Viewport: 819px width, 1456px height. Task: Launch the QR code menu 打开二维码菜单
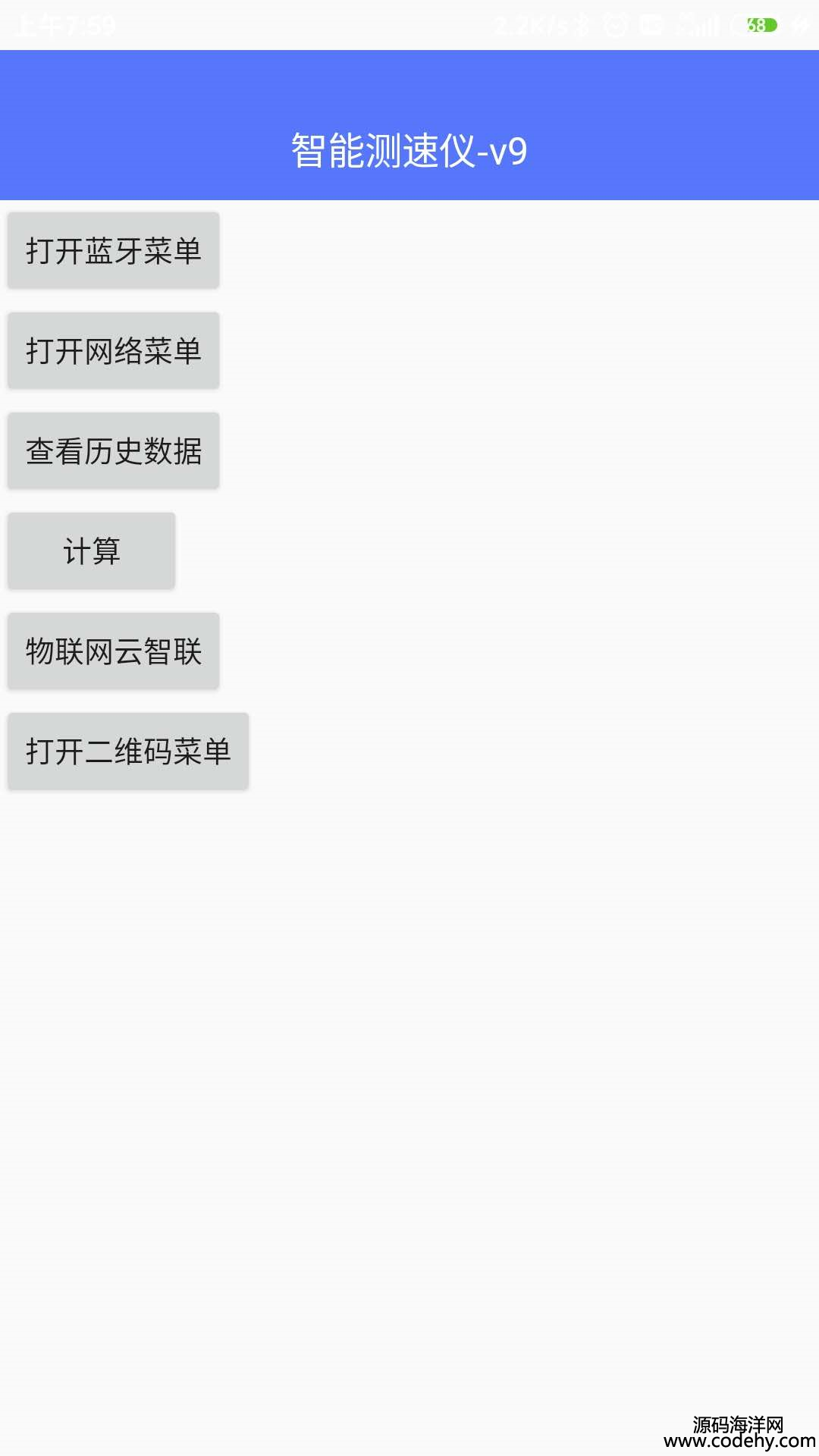tap(128, 751)
